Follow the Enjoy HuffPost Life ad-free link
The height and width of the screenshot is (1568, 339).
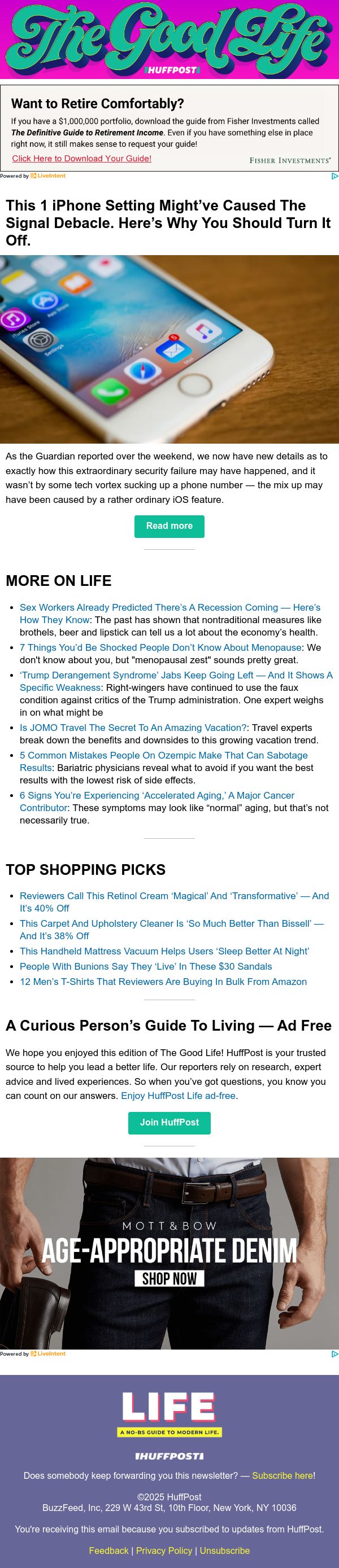[178, 1095]
